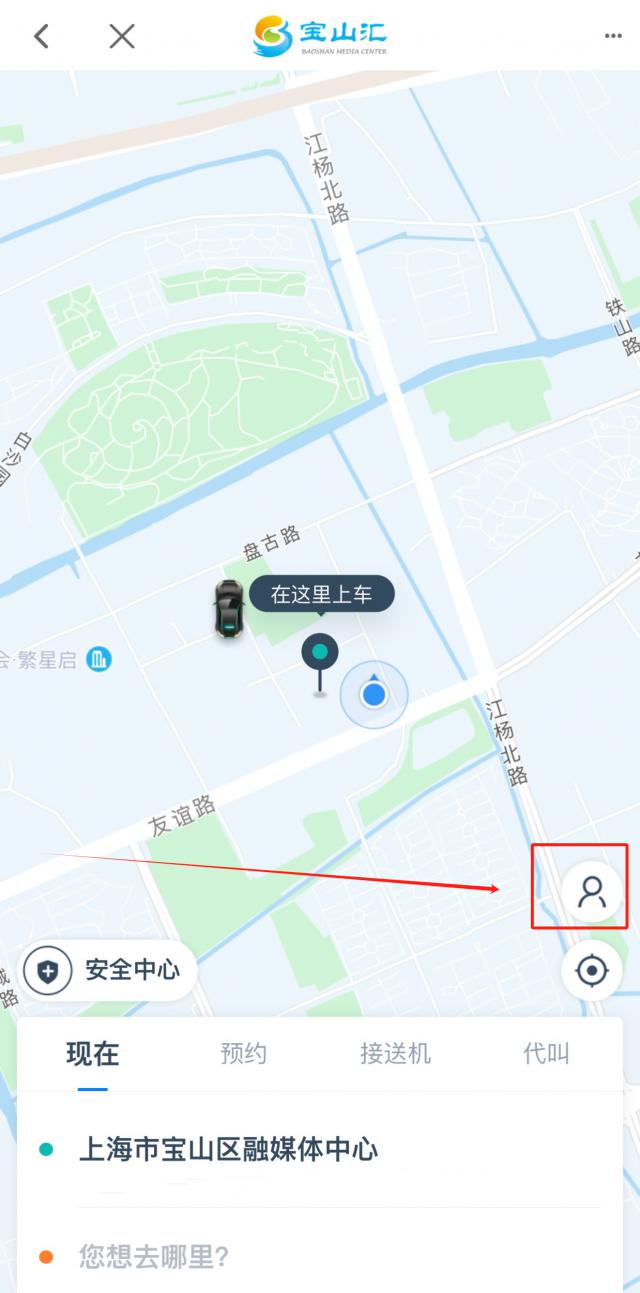Switch to the 接送机 tab
The image size is (640, 1293).
pyautogui.click(x=395, y=1053)
